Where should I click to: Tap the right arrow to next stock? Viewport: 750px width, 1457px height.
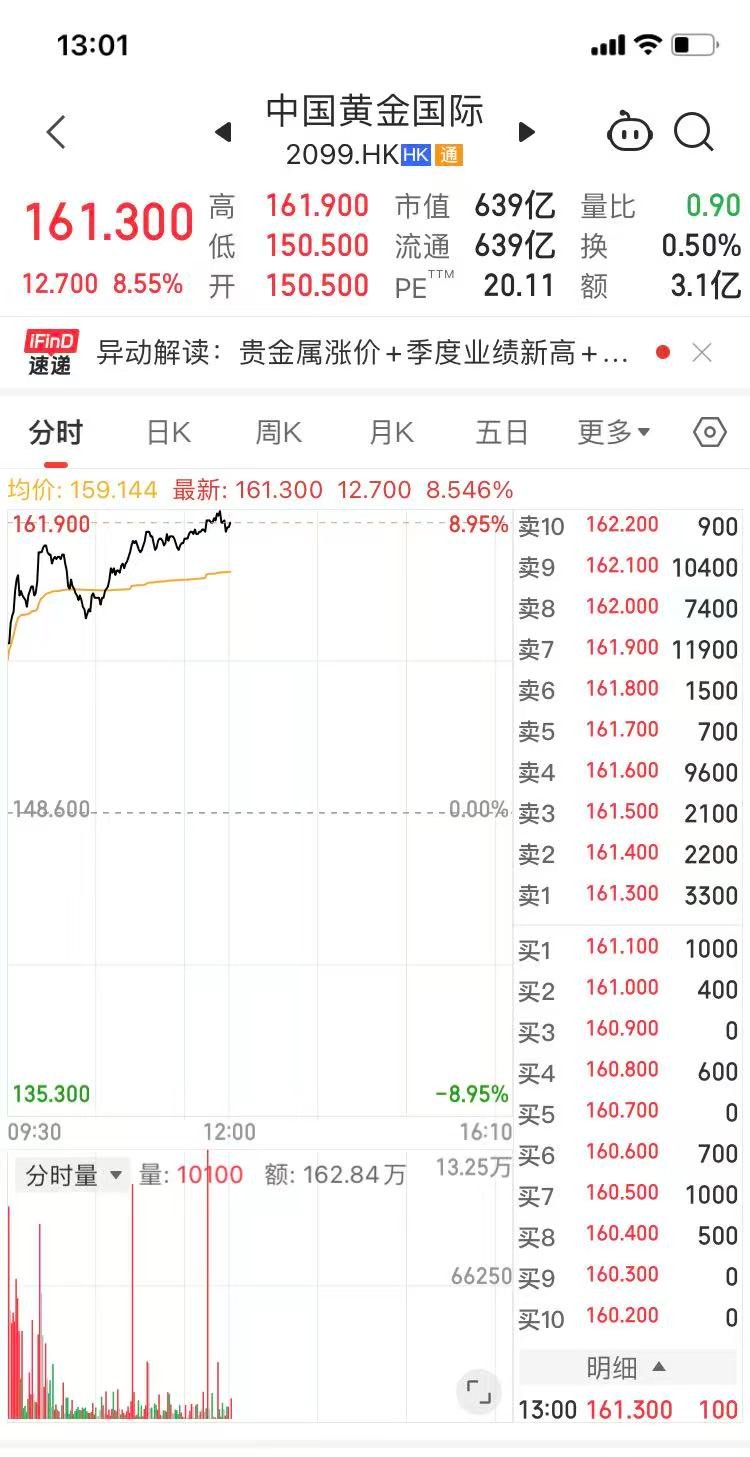[527, 131]
